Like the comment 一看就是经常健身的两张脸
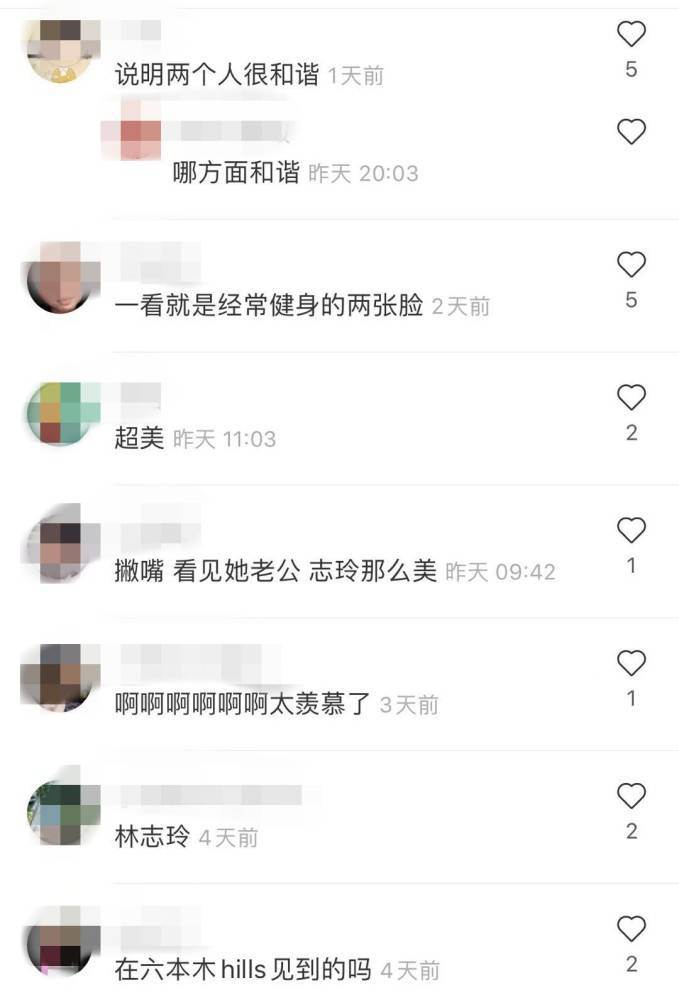 631,265
